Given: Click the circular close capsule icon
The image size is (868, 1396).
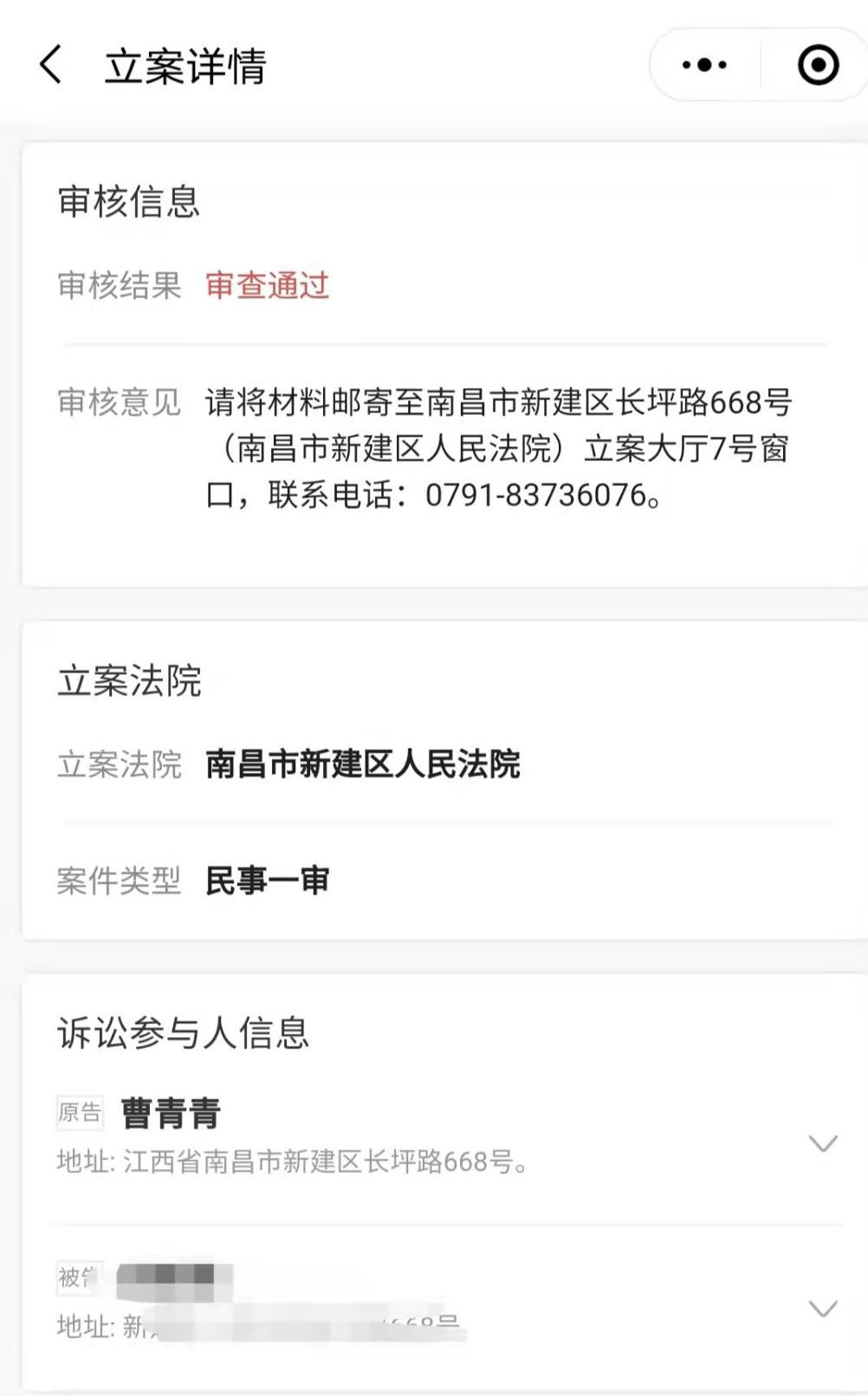Looking at the screenshot, I should tap(815, 63).
